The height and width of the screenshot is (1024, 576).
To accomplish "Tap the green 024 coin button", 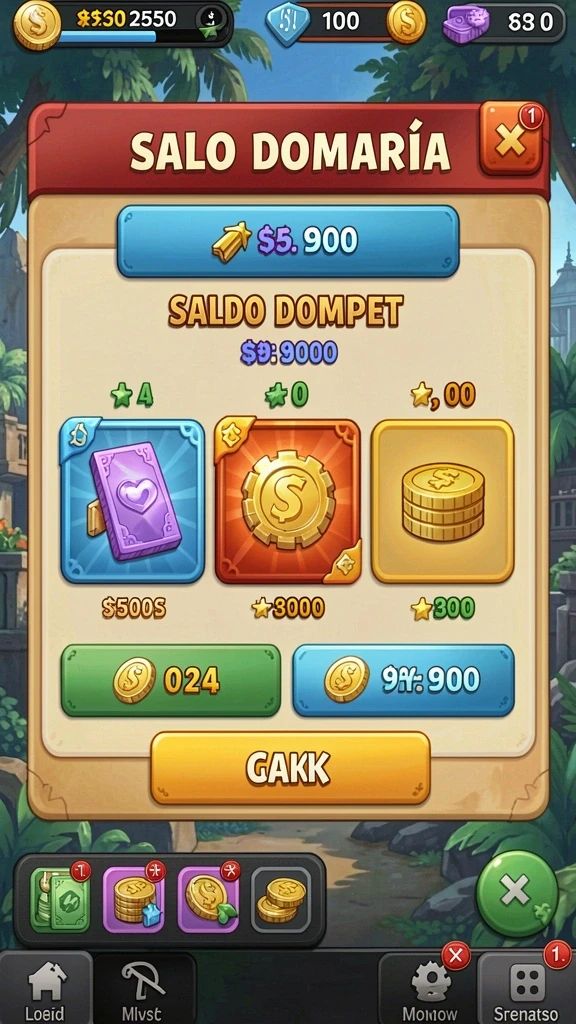I will point(171,680).
